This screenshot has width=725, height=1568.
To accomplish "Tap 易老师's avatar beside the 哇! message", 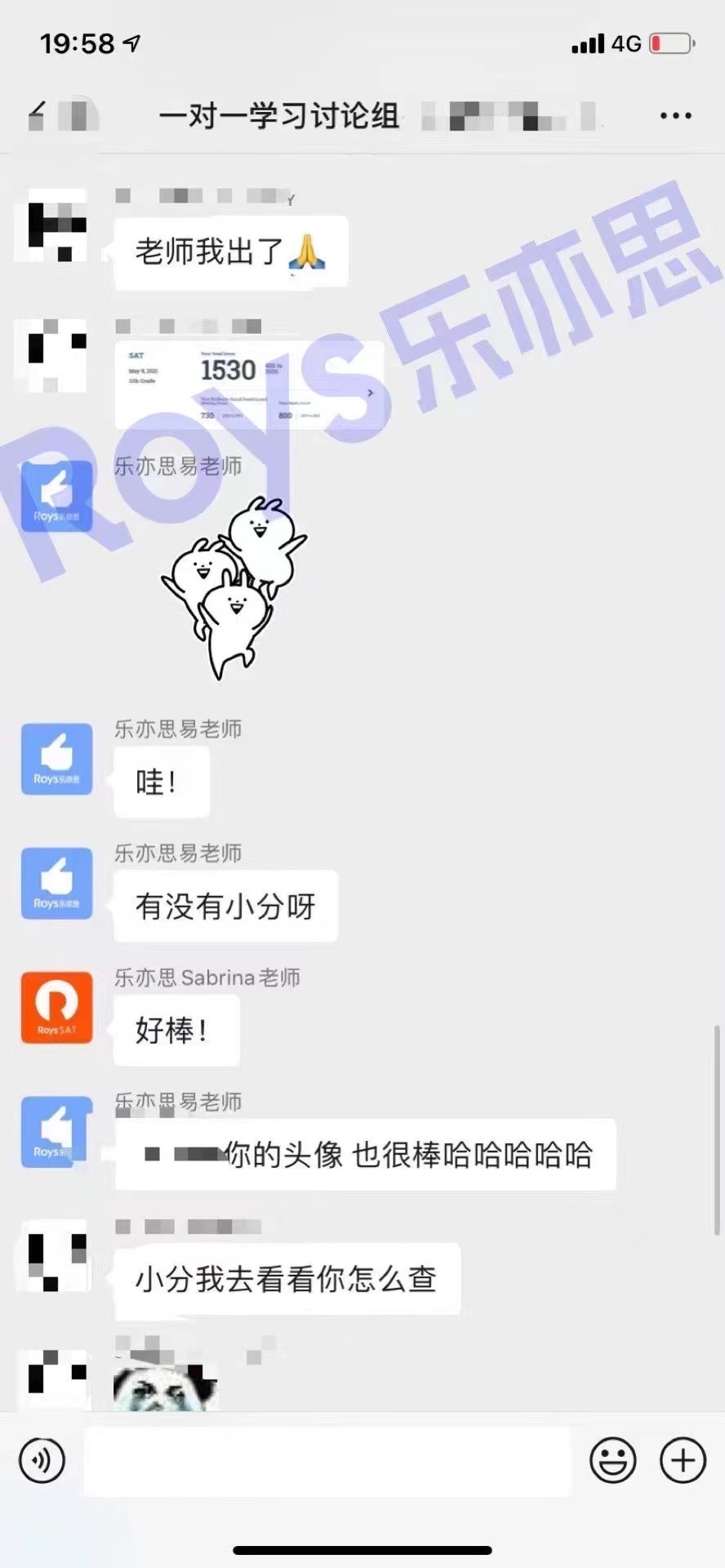I will [56, 759].
